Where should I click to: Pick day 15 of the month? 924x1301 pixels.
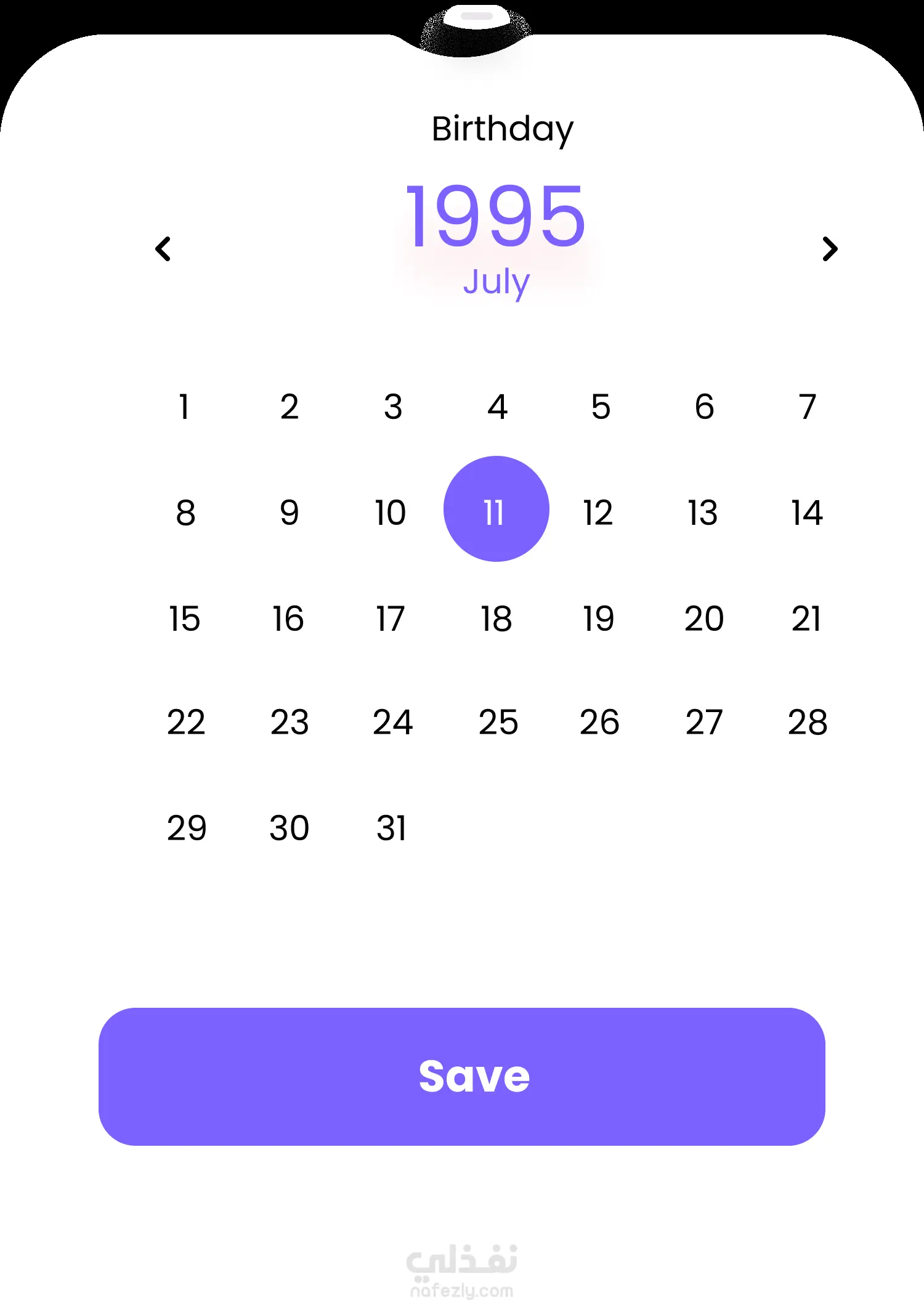(x=185, y=618)
